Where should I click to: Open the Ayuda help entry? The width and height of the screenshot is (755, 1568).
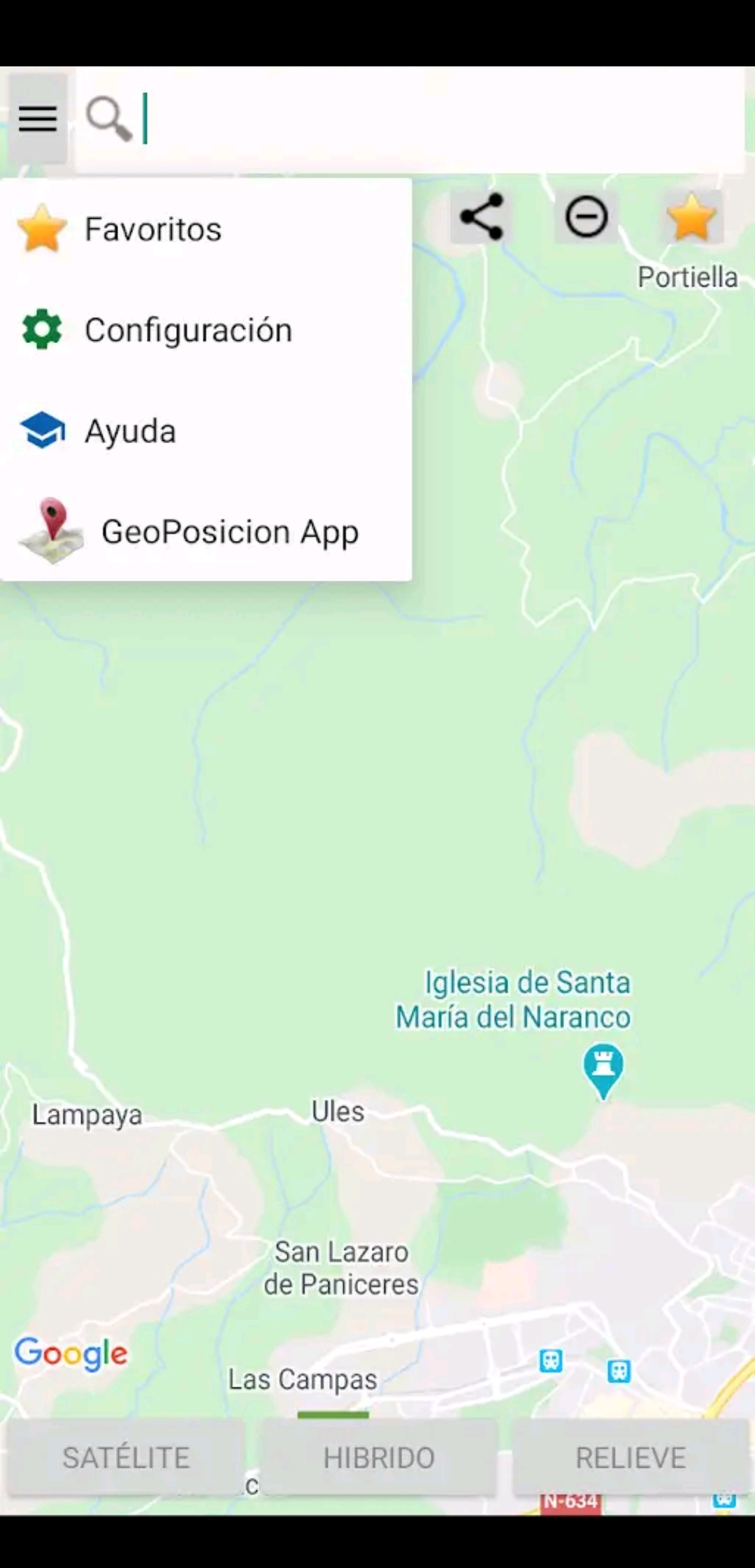[130, 430]
